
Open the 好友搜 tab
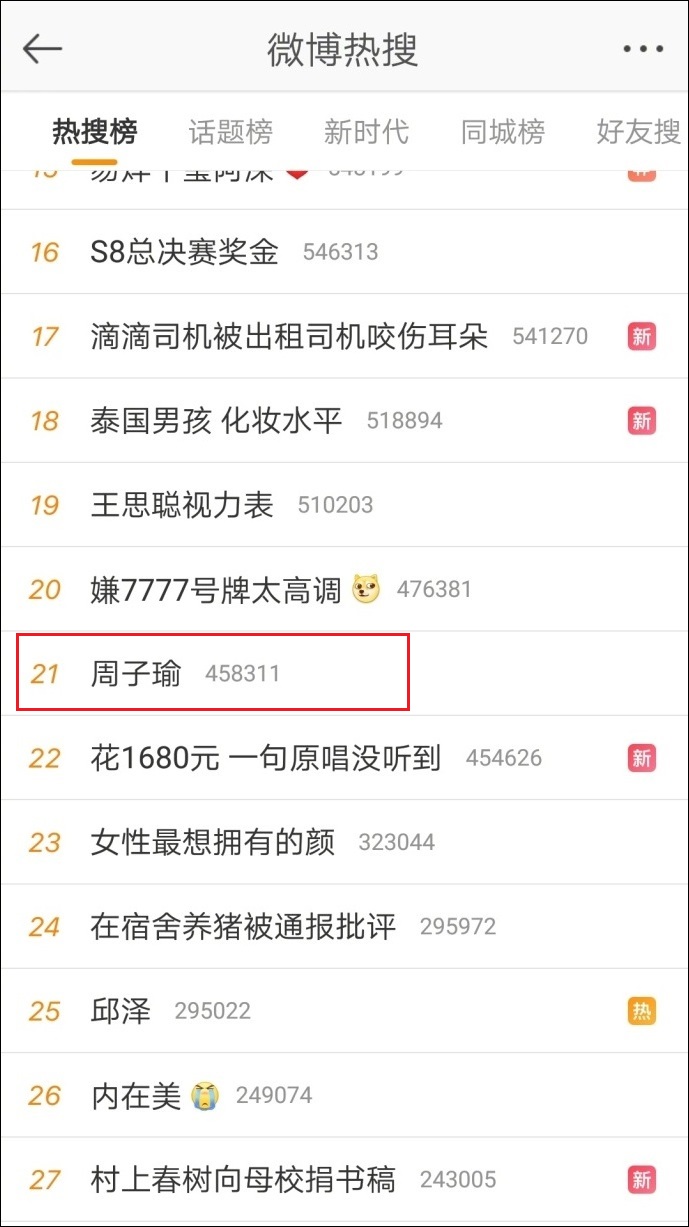tap(638, 131)
